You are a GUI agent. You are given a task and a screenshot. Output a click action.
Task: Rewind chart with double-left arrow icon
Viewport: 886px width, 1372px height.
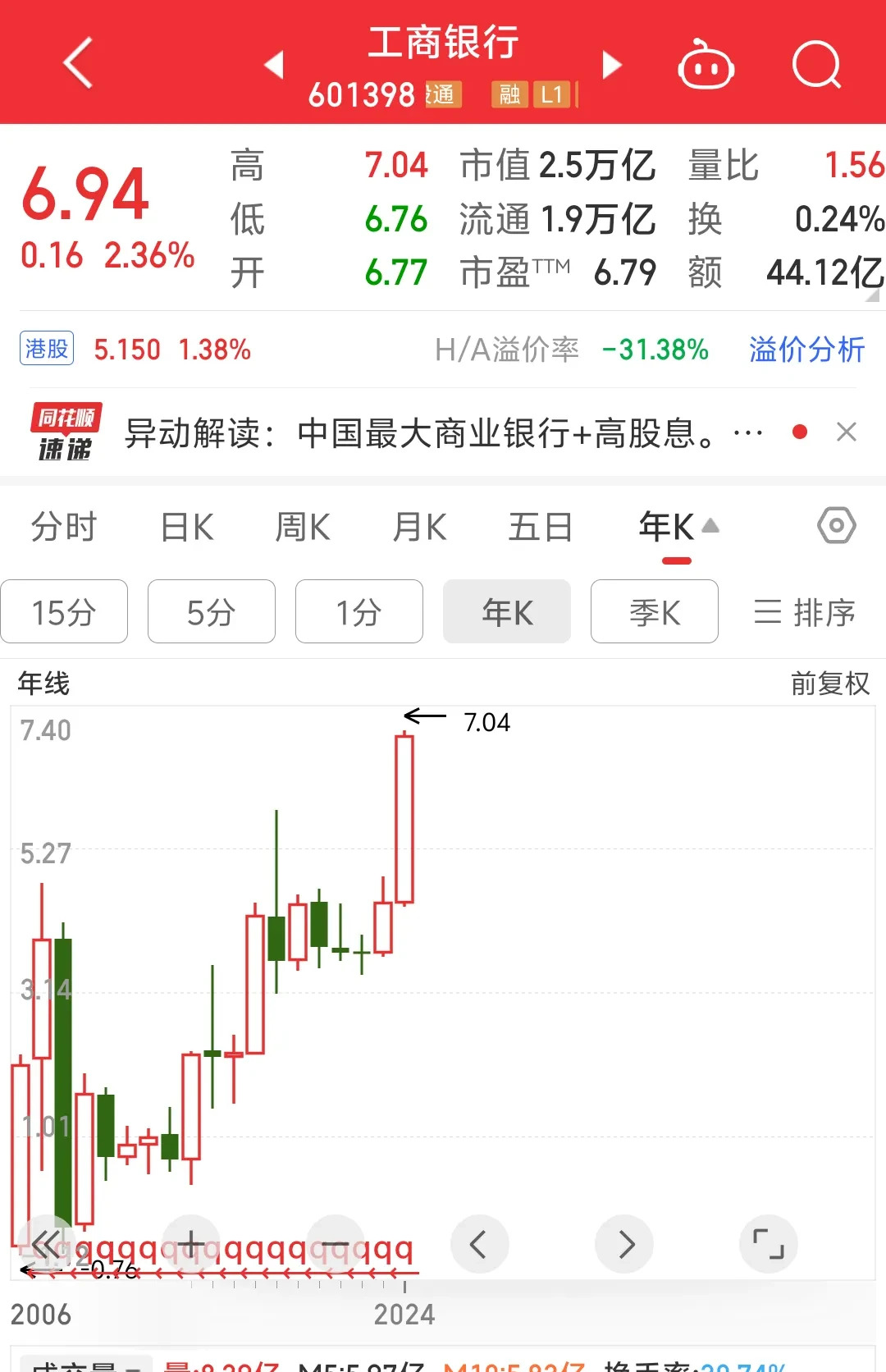pos(48,1244)
